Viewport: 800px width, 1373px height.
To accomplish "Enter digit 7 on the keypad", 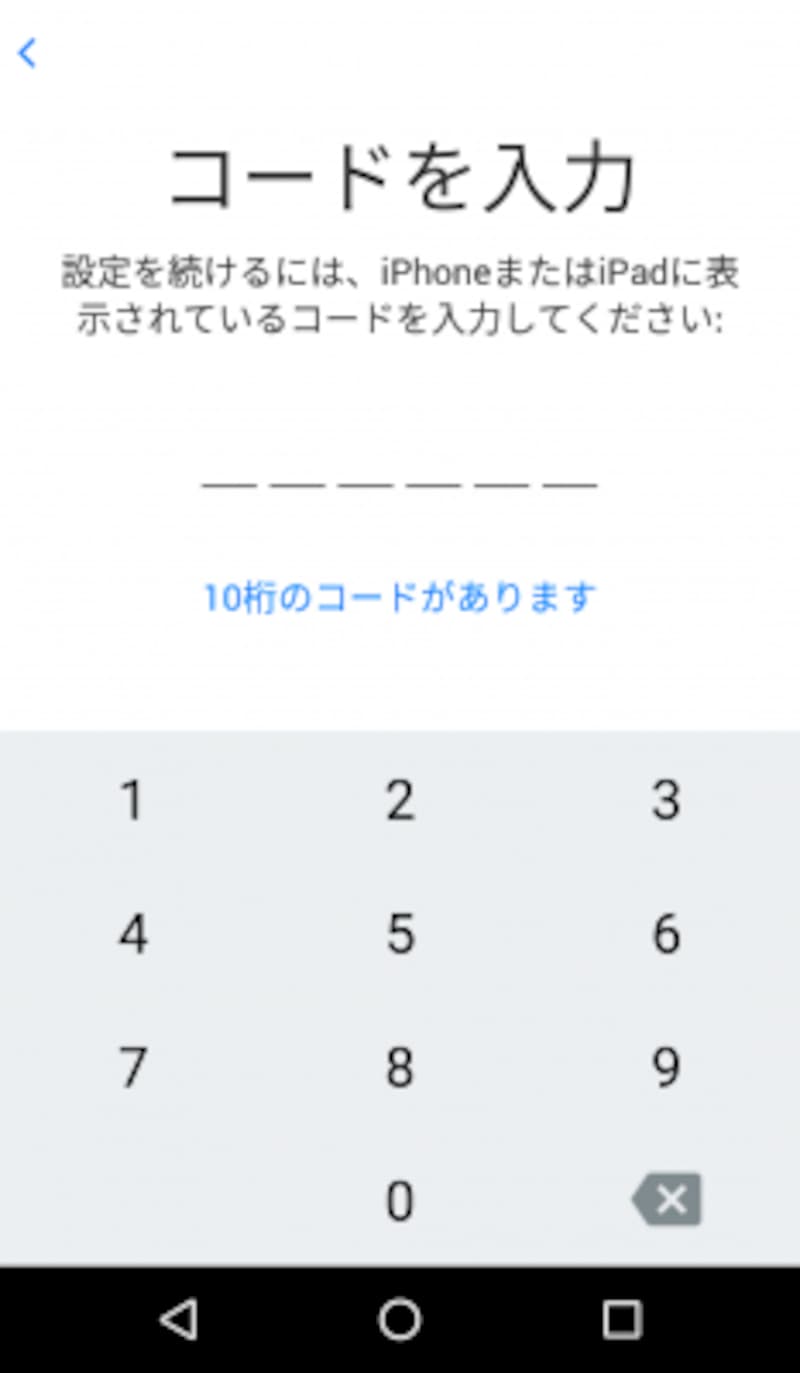I will (133, 1067).
